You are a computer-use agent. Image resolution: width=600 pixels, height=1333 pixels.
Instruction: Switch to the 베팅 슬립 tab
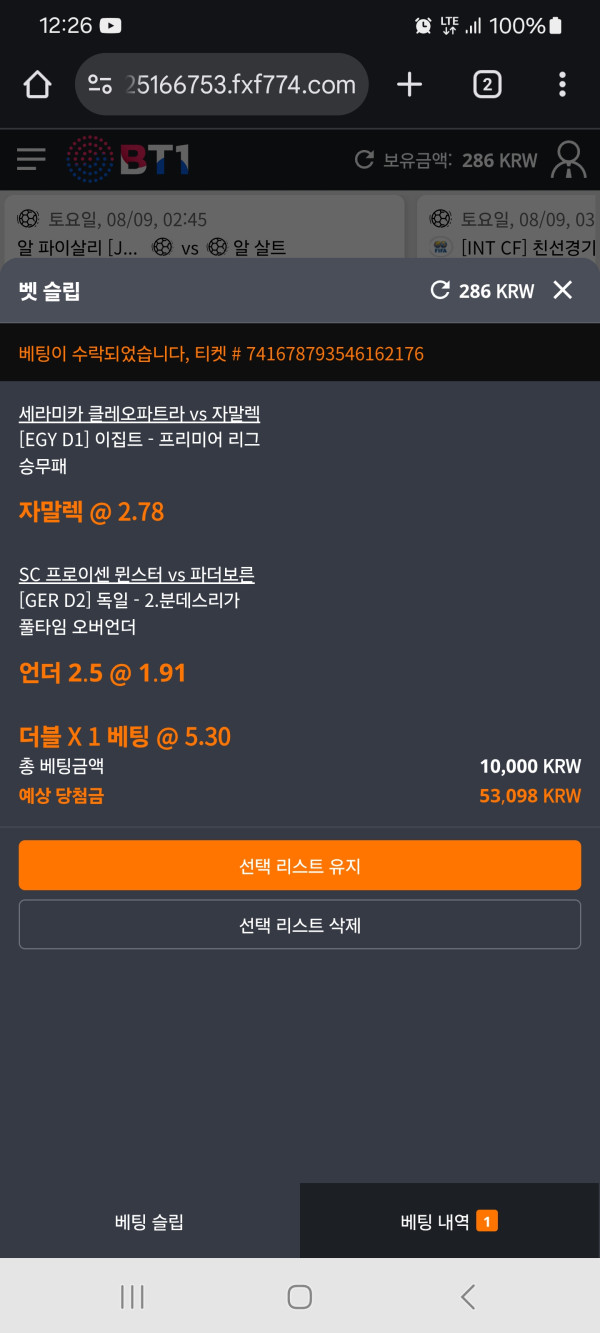[x=149, y=1221]
